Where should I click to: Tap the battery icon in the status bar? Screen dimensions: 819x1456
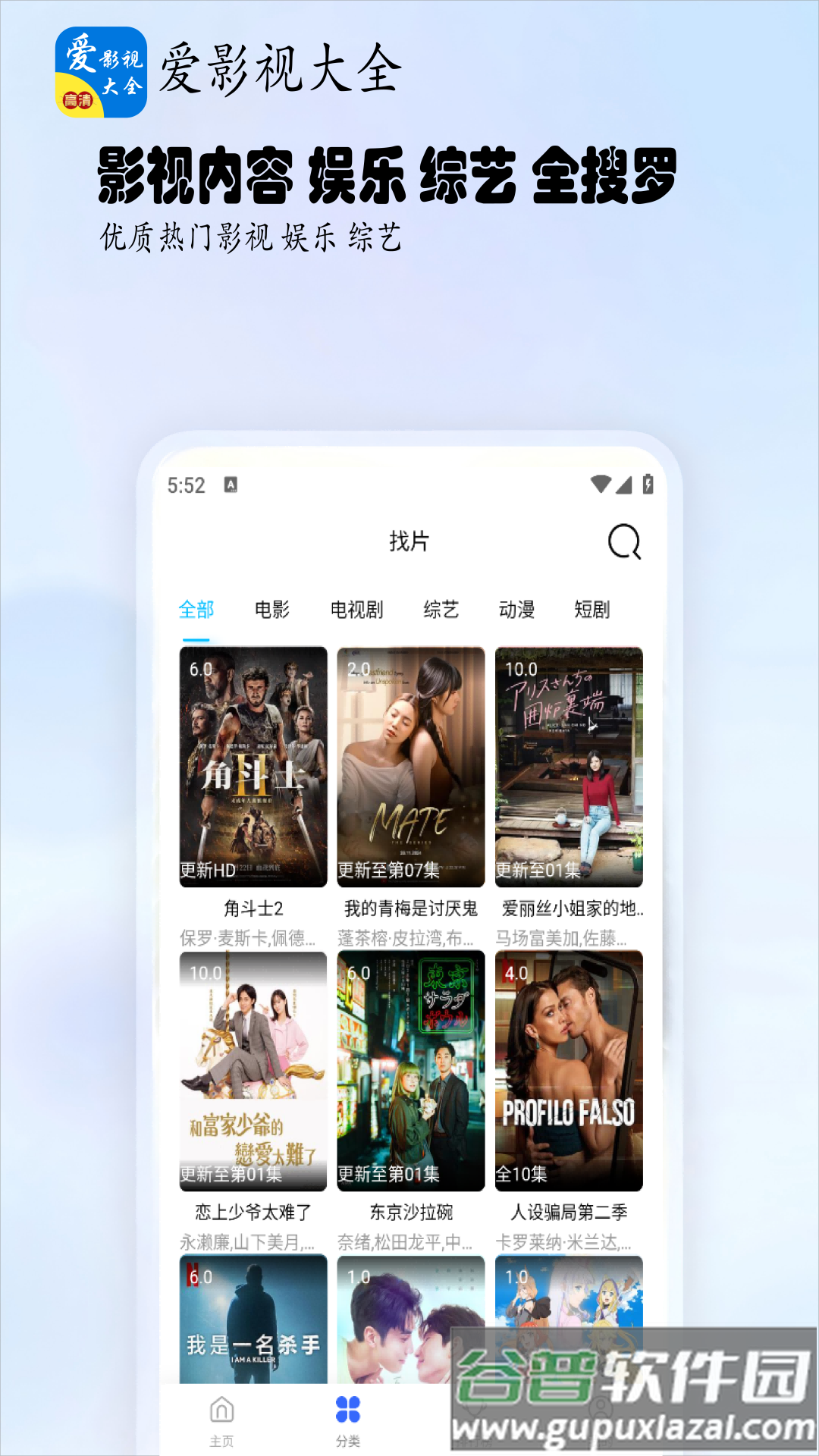pyautogui.click(x=648, y=485)
